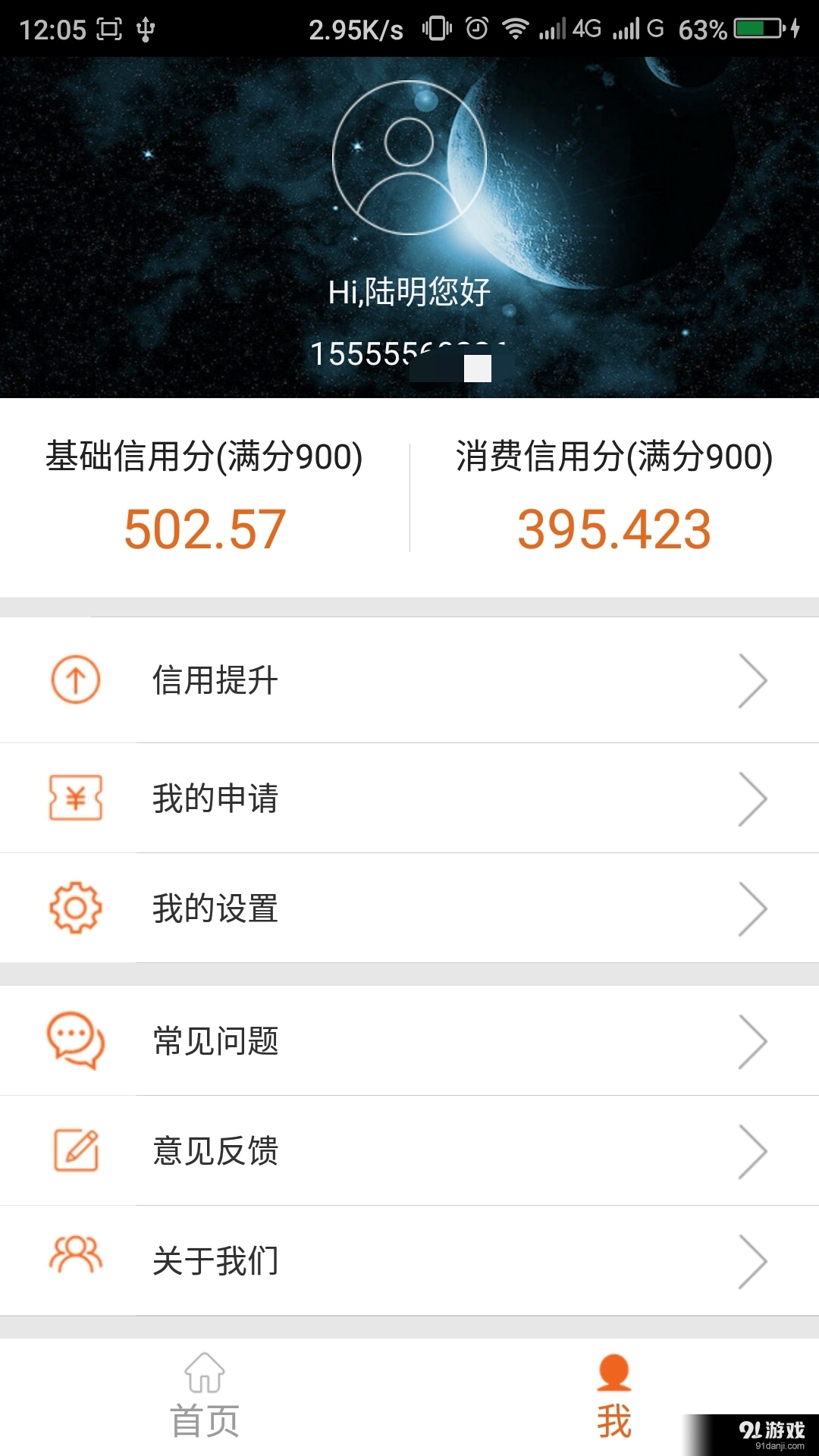
Task: Open 我的申请 using its right arrow
Action: pos(755,798)
